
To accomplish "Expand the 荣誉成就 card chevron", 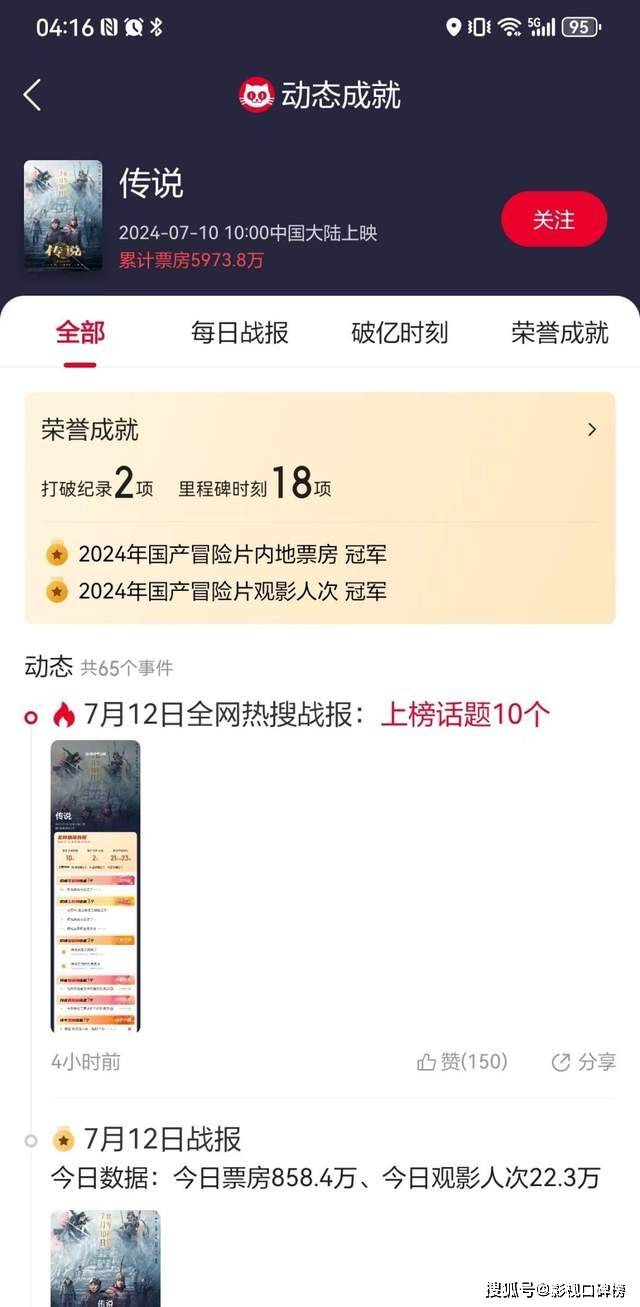I will [592, 430].
